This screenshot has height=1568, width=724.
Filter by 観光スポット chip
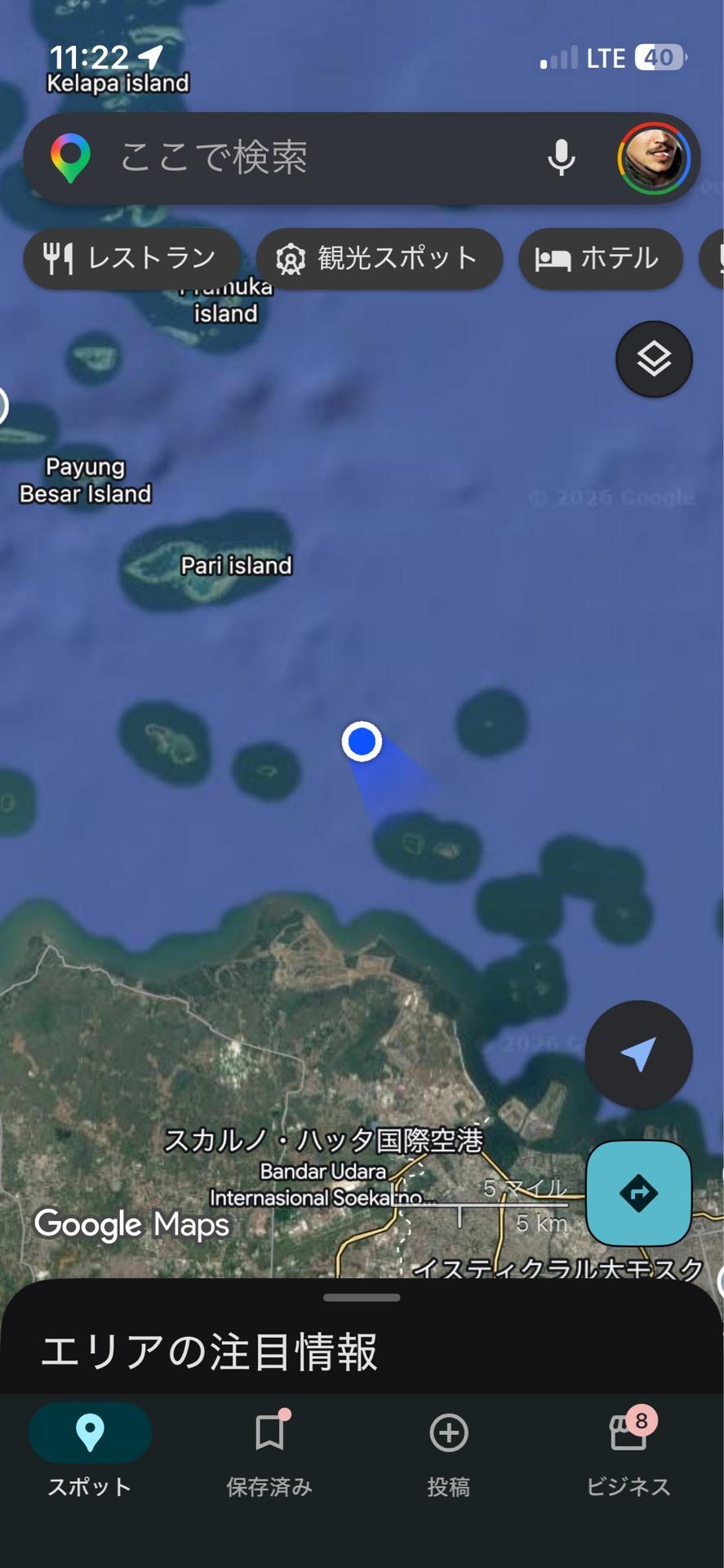(379, 259)
